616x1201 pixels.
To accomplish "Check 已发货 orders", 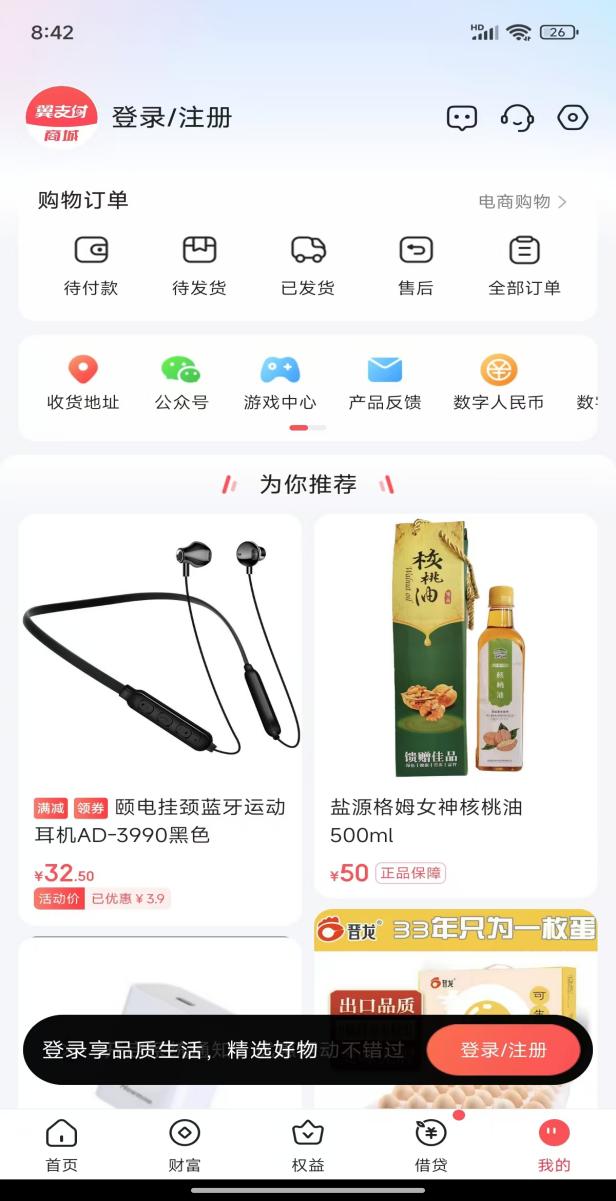I will click(x=308, y=265).
